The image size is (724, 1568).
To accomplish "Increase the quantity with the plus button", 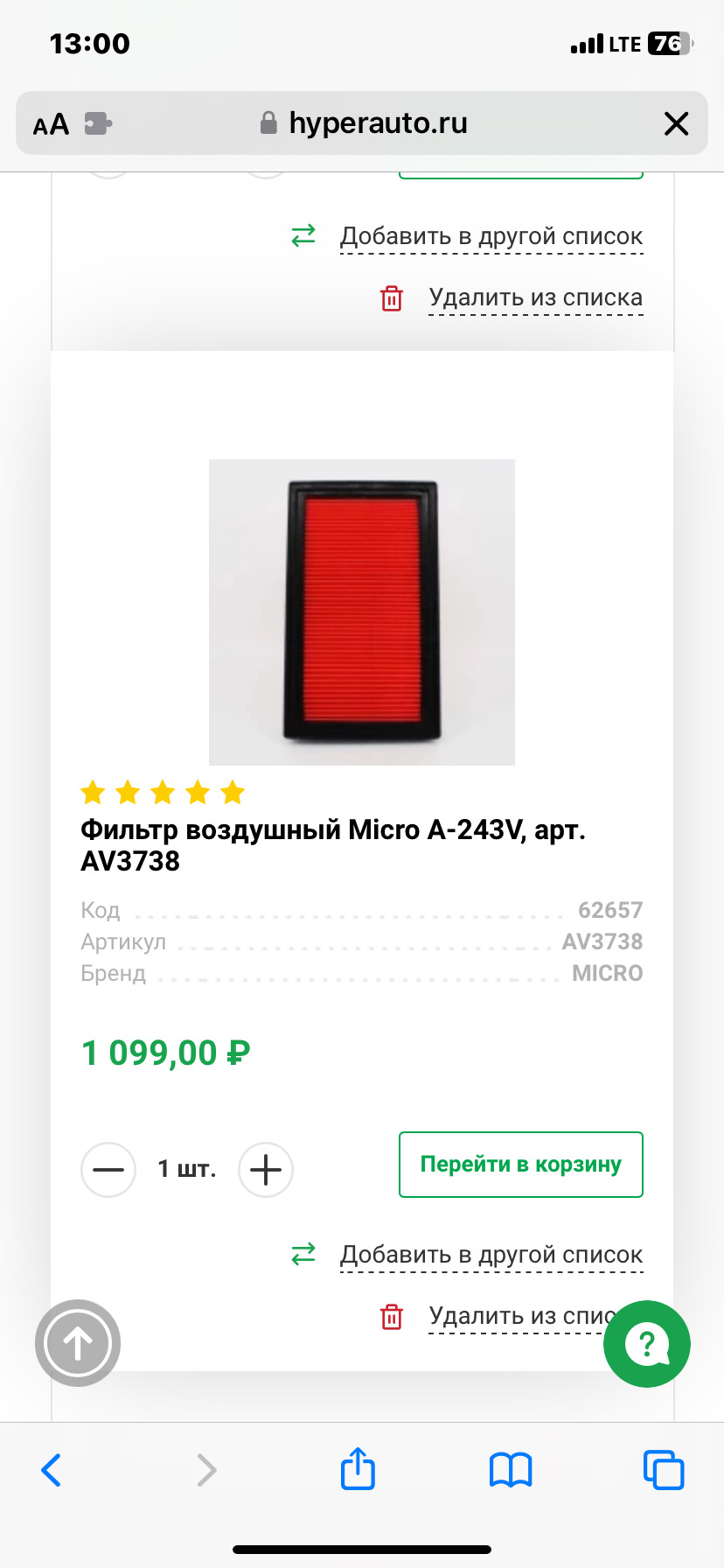I will 266,1169.
